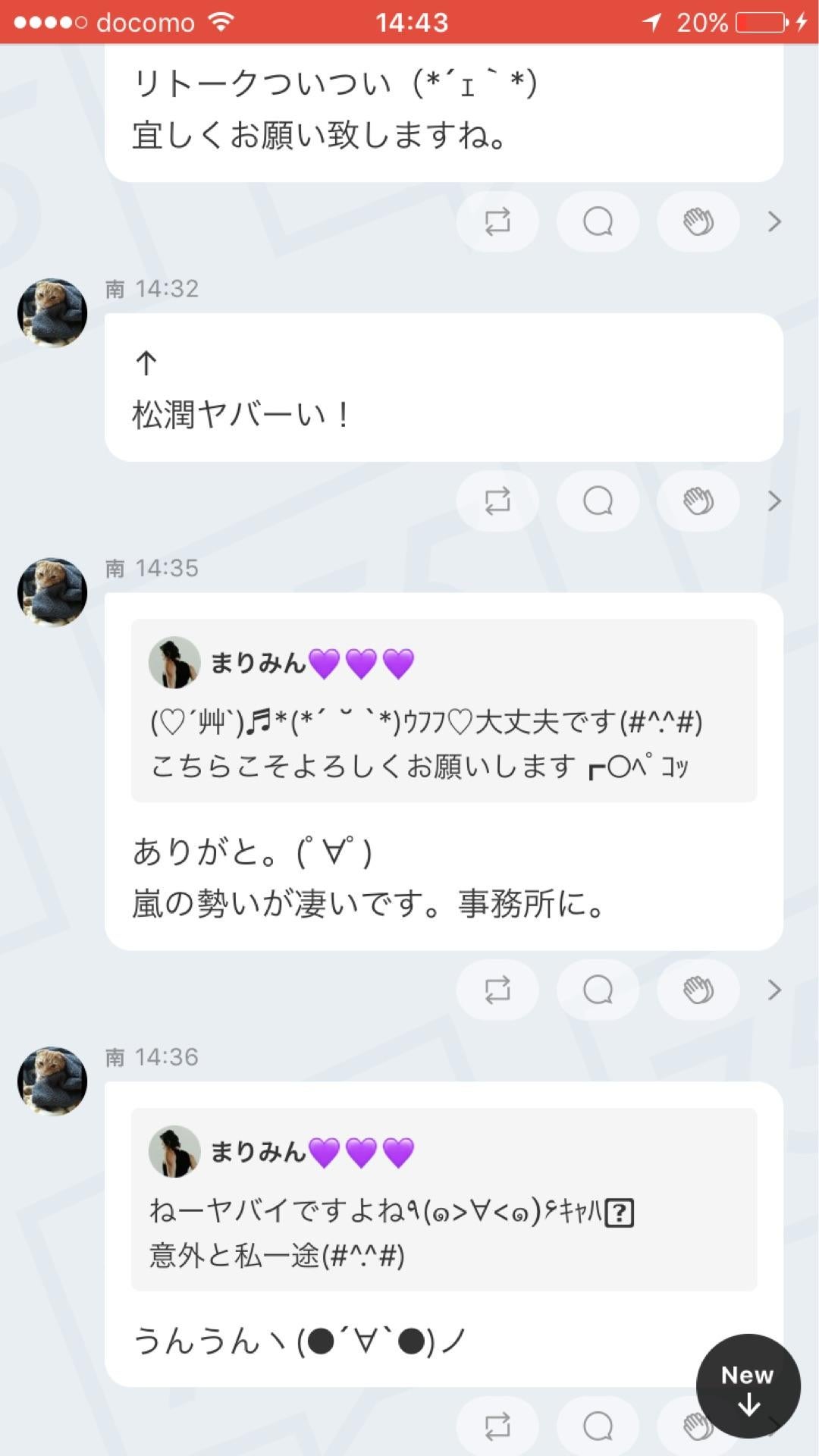Expand options chevron on the 14:35 message
Image resolution: width=819 pixels, height=1456 pixels.
[774, 990]
